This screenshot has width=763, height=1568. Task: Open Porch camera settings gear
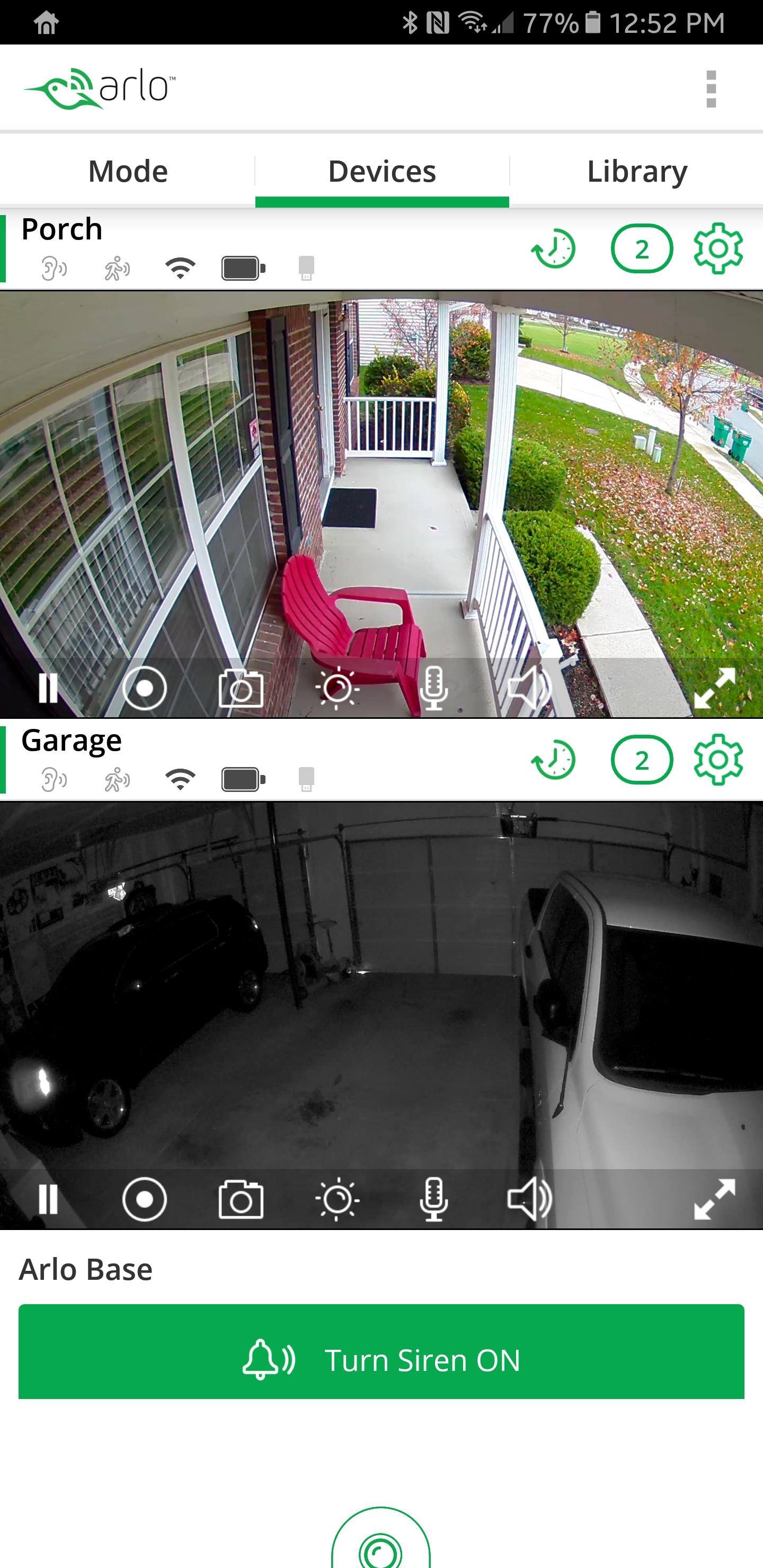(x=718, y=248)
